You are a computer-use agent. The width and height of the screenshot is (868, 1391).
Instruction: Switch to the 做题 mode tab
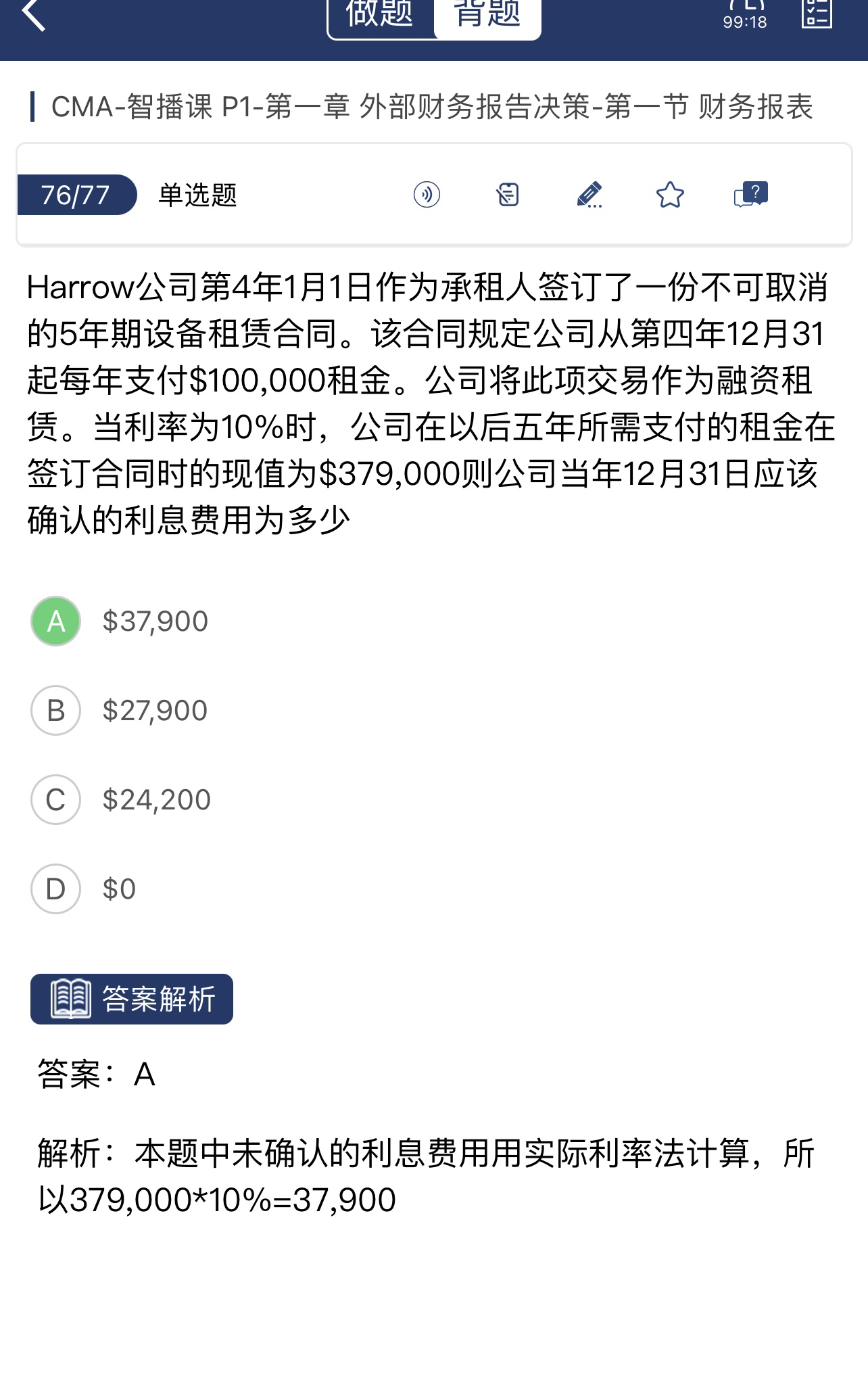381,15
